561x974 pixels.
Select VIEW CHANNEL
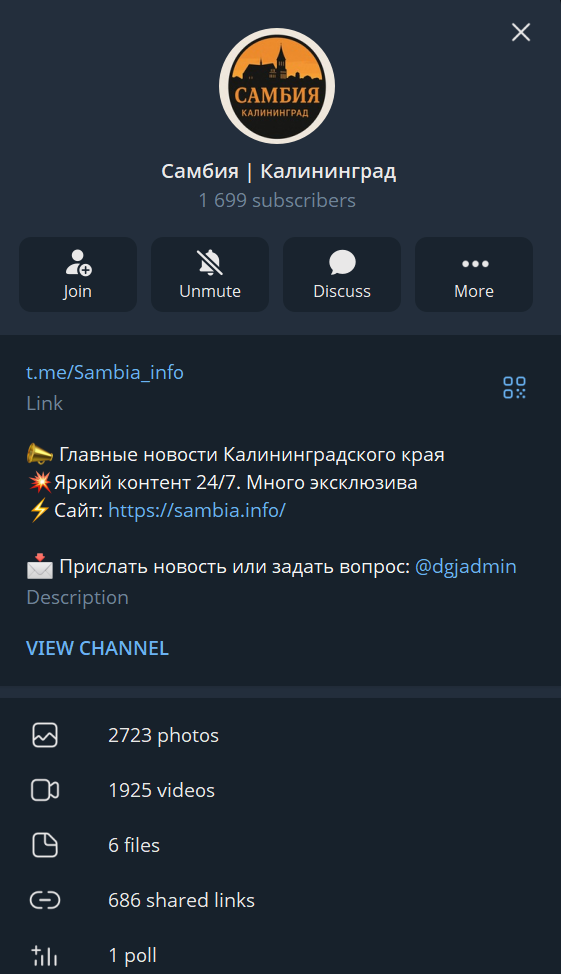(98, 648)
